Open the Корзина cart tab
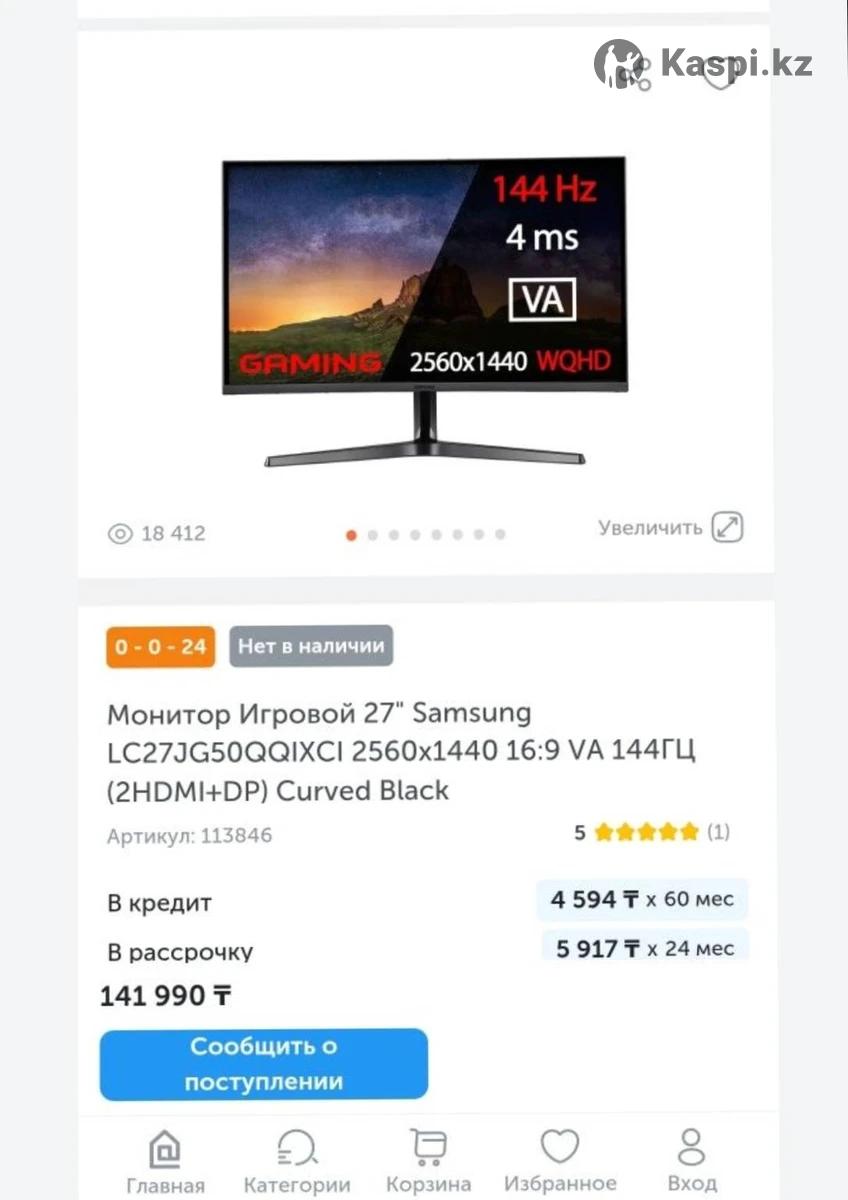 [427, 1162]
